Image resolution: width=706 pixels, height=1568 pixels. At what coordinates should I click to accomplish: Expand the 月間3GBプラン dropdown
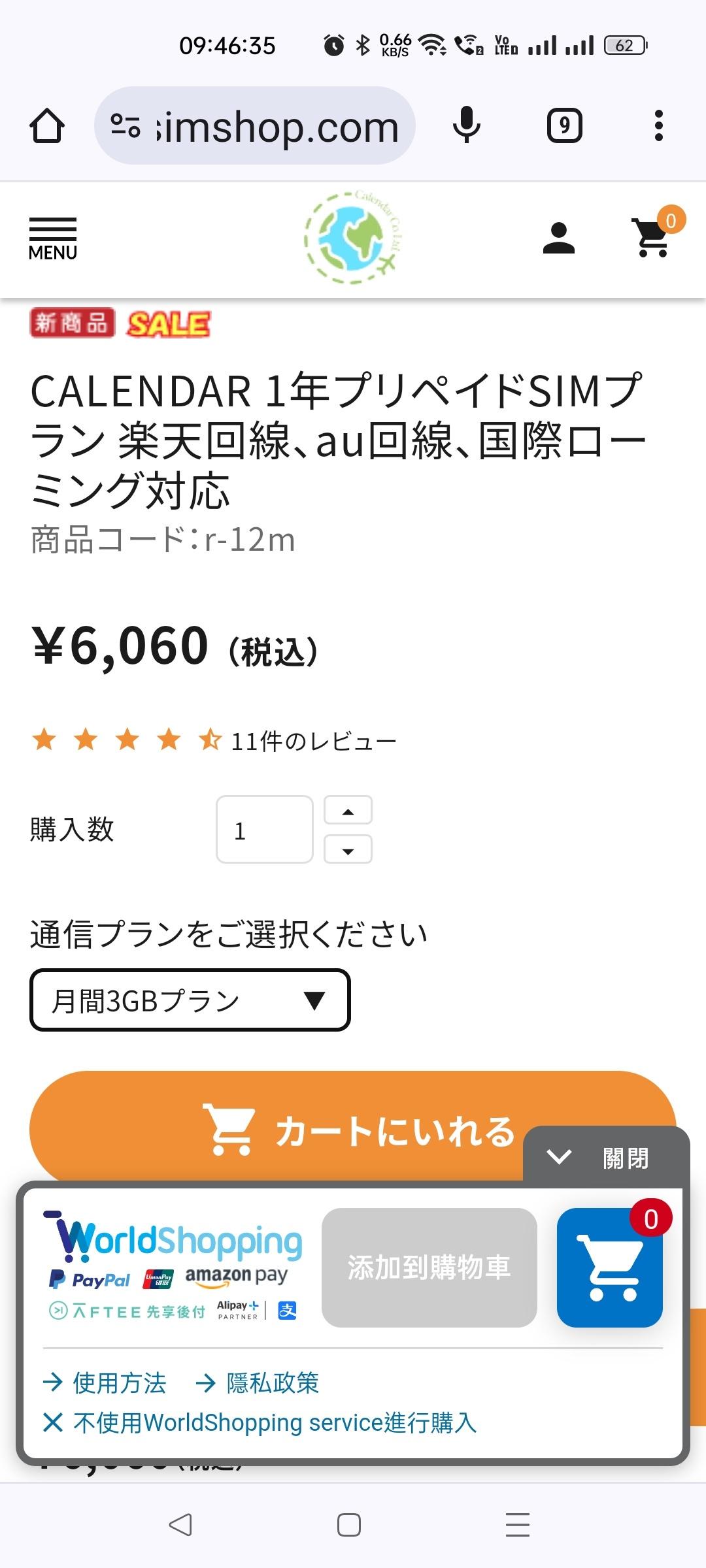[190, 1000]
